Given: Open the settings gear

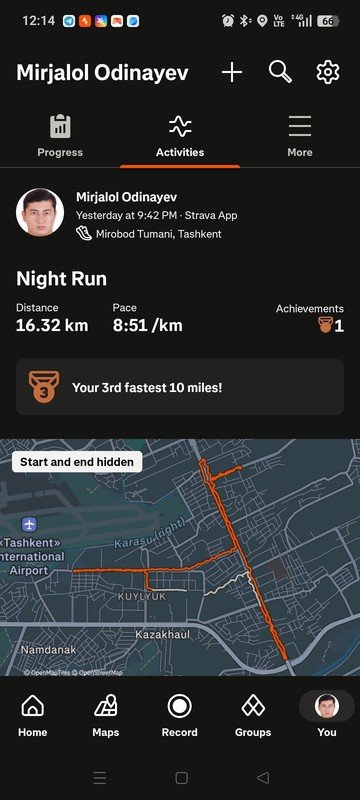Looking at the screenshot, I should 328,72.
